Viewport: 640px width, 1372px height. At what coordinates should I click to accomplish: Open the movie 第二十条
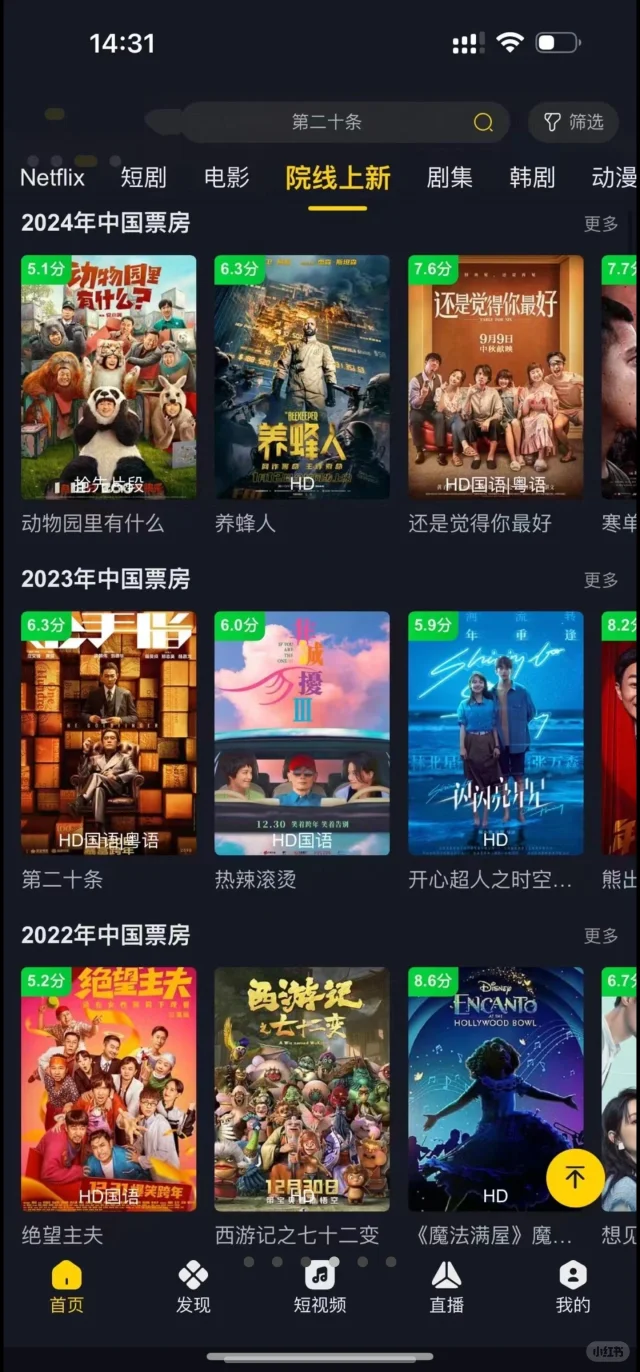[108, 734]
